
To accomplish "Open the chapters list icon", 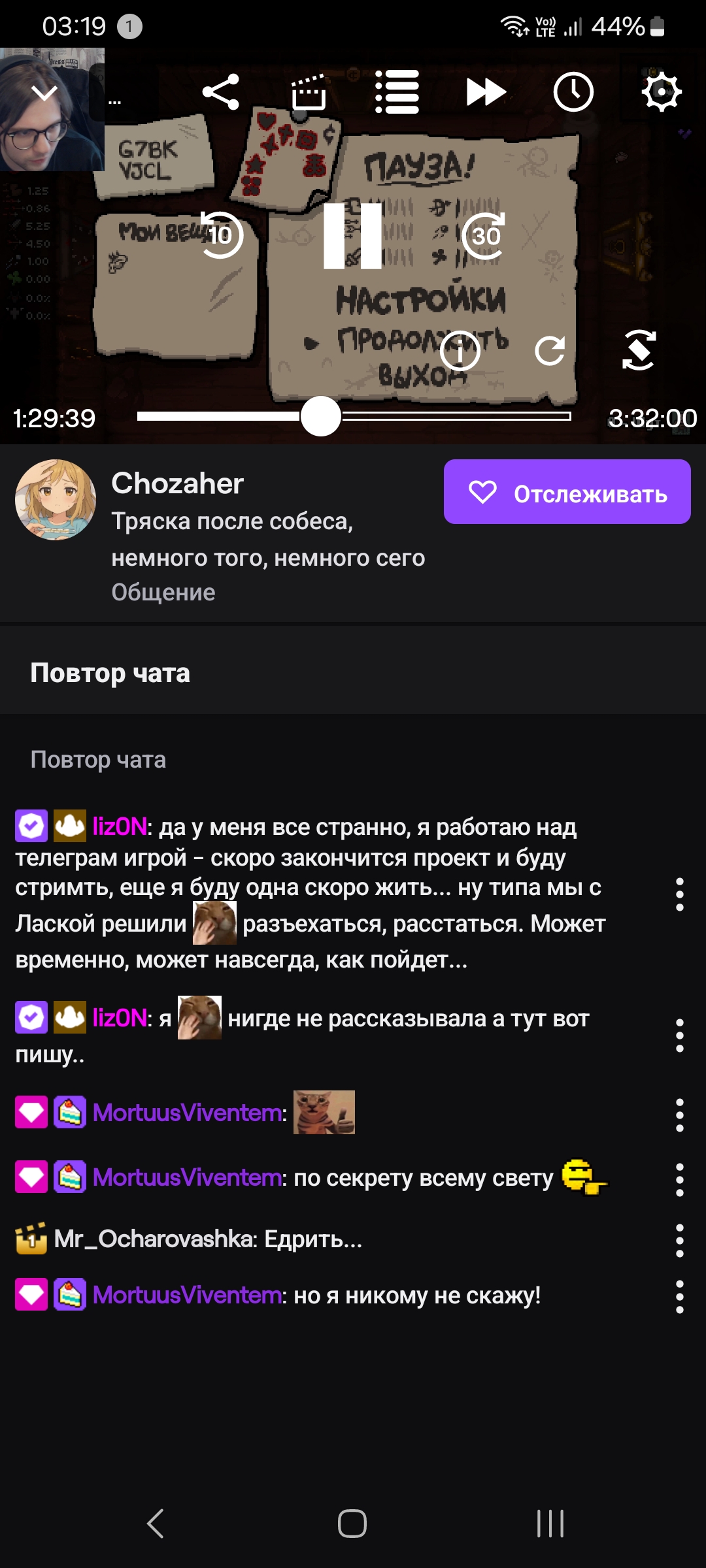I will 397,92.
